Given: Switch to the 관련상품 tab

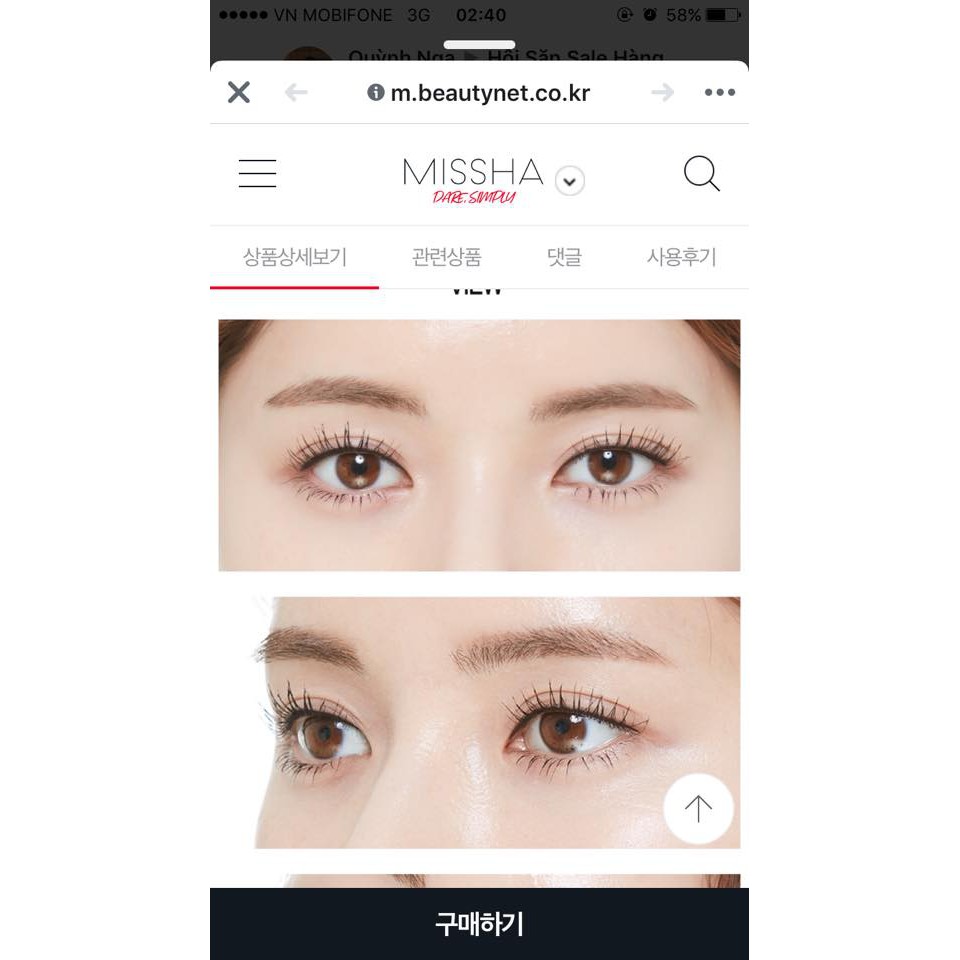Looking at the screenshot, I should [x=446, y=257].
